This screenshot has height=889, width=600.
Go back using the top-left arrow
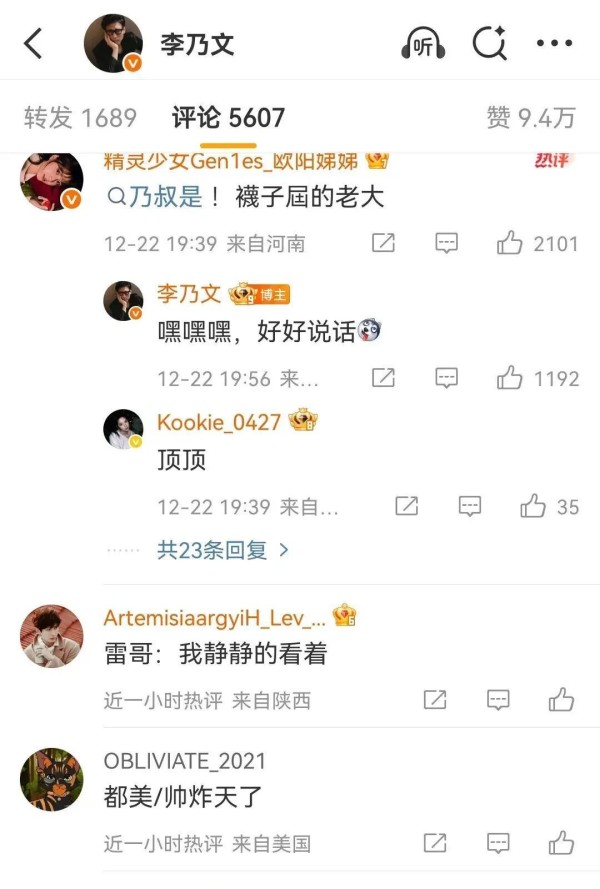[33, 44]
